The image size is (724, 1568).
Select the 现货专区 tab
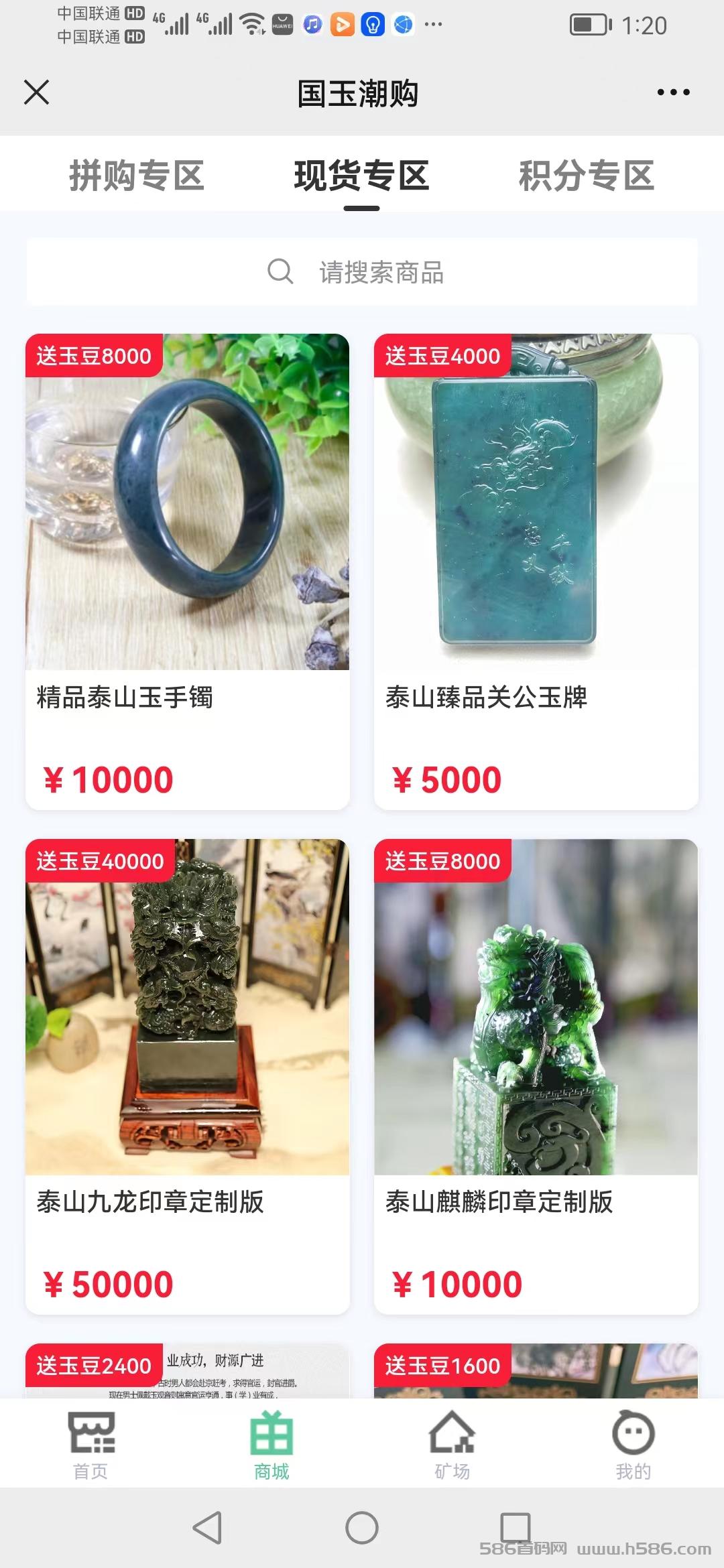(362, 176)
